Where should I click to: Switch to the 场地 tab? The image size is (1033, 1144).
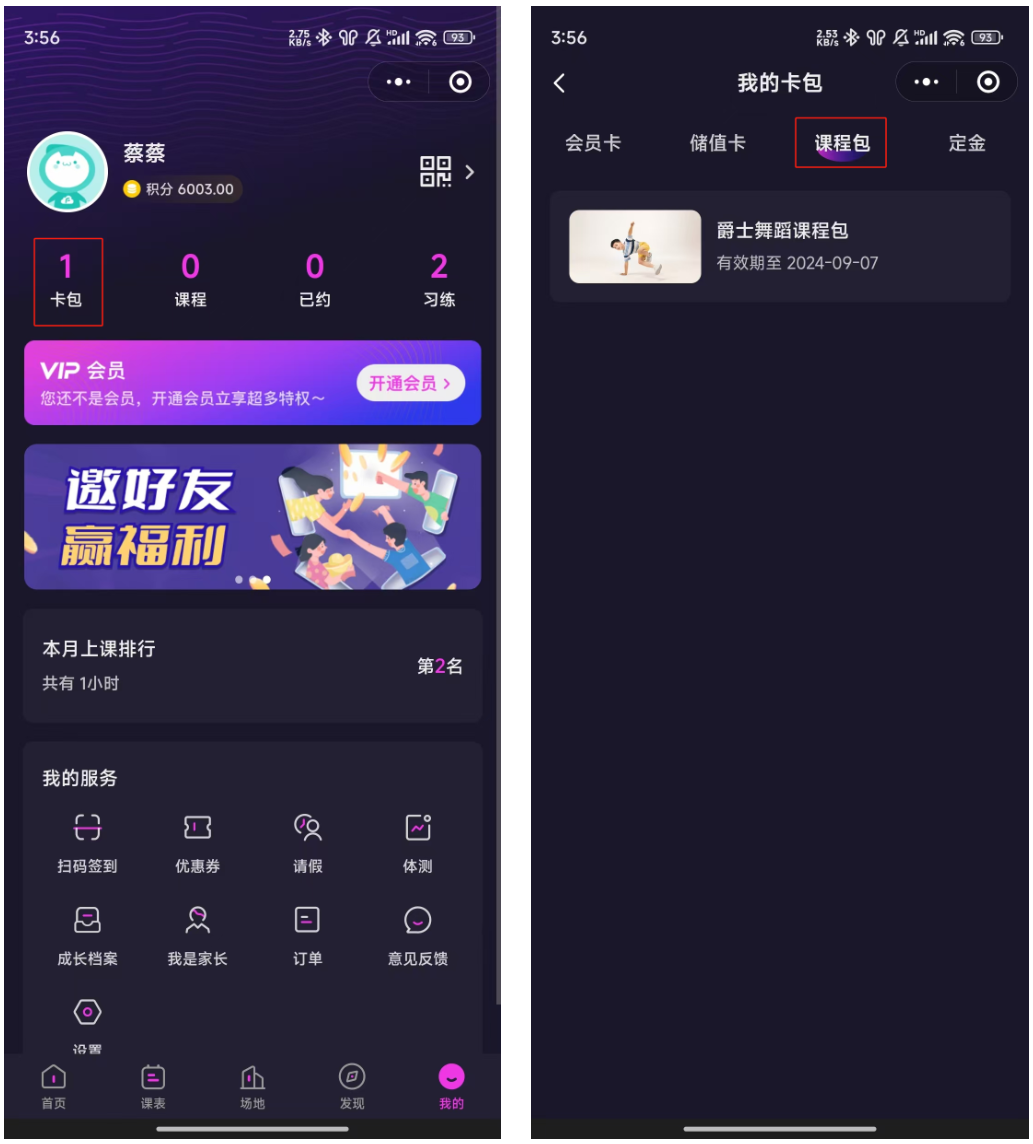(x=252, y=1087)
